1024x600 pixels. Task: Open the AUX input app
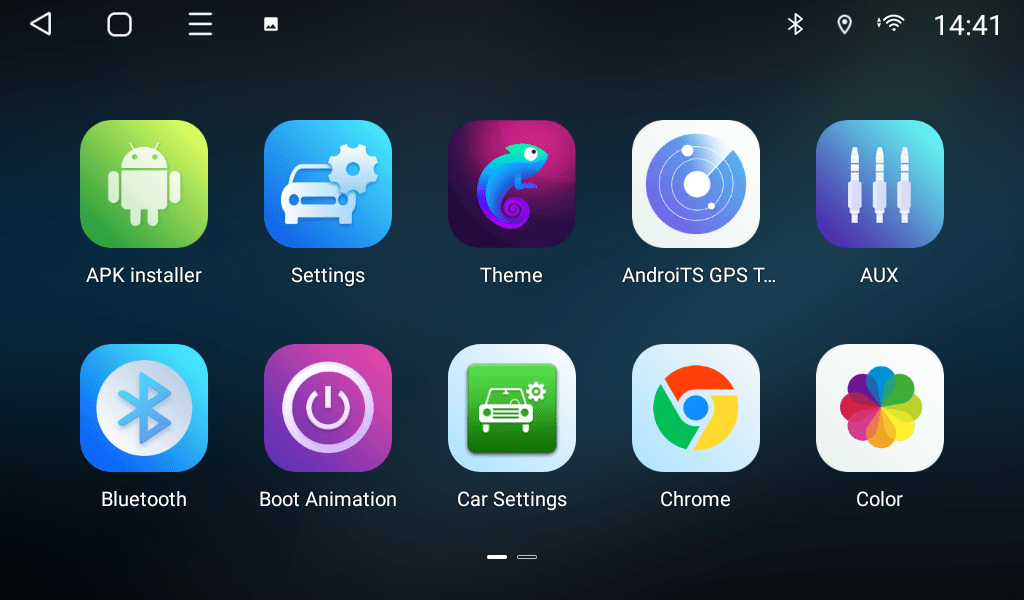click(880, 184)
